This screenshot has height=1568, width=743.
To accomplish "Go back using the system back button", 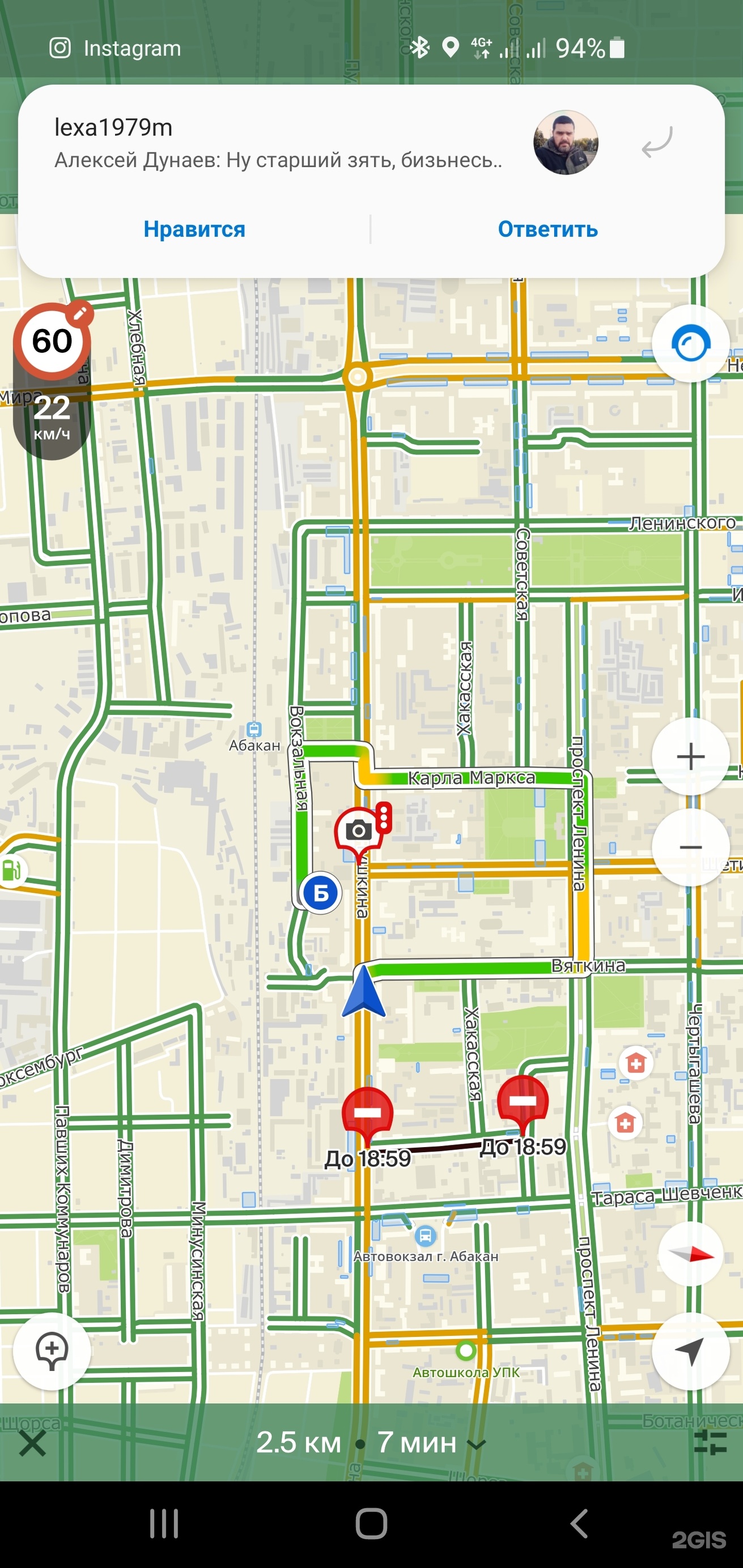I will pos(579,1524).
